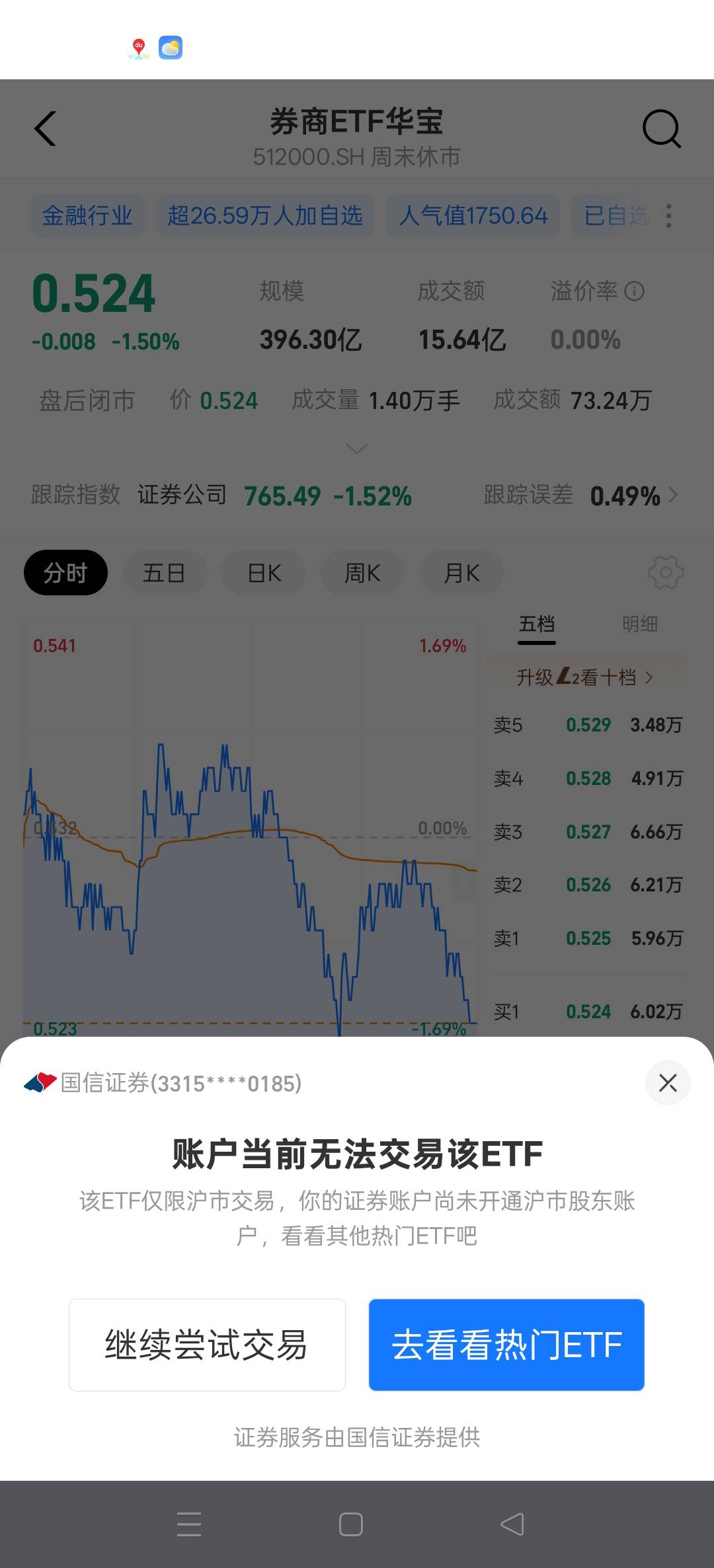The width and height of the screenshot is (714, 1568).
Task: Close the account trading notice sheet
Action: (668, 1082)
